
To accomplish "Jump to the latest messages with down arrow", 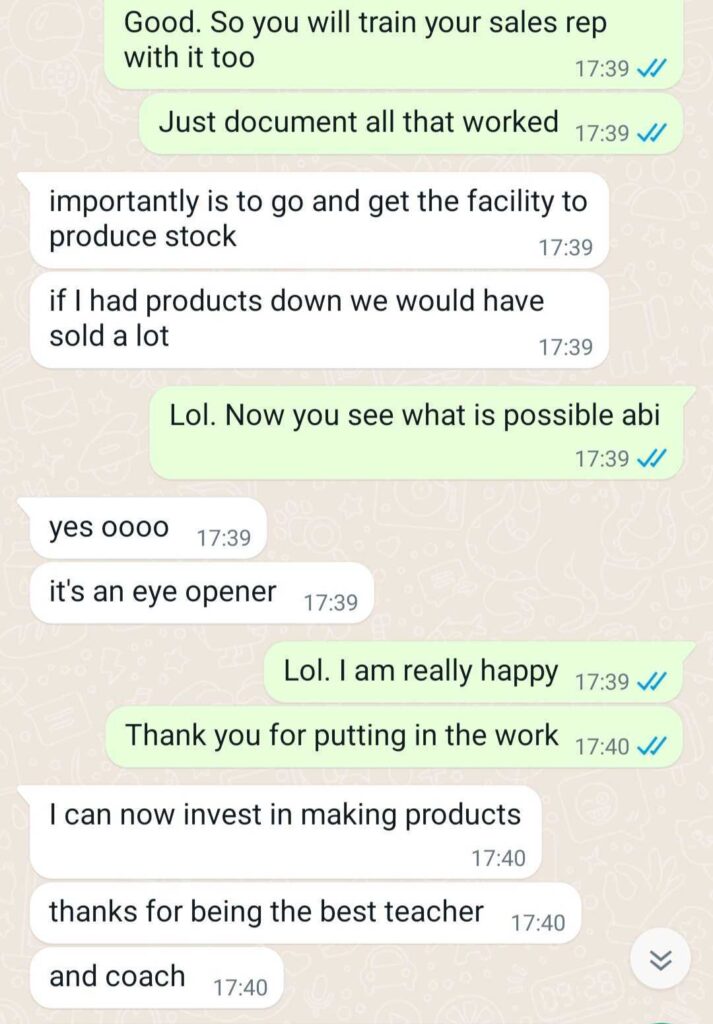I will 660,959.
